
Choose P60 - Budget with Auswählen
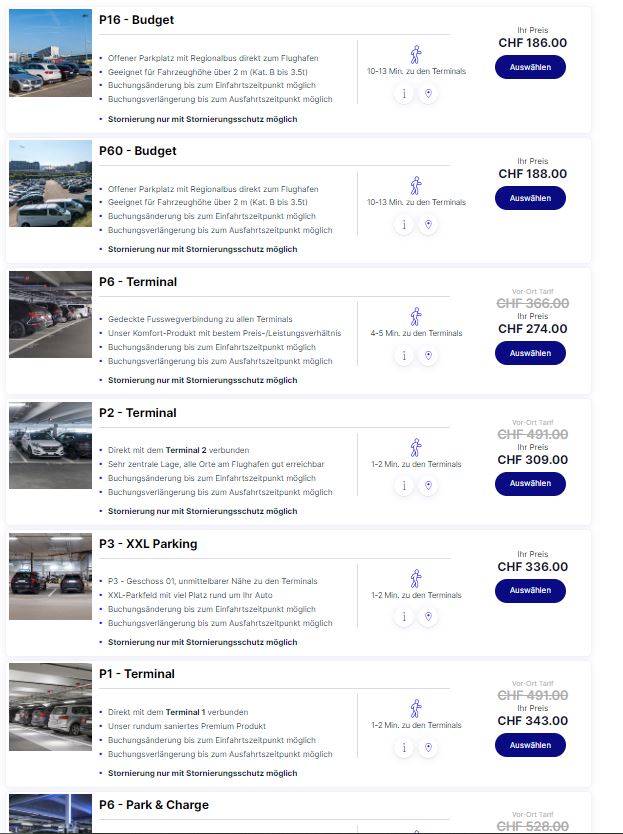(x=530, y=198)
